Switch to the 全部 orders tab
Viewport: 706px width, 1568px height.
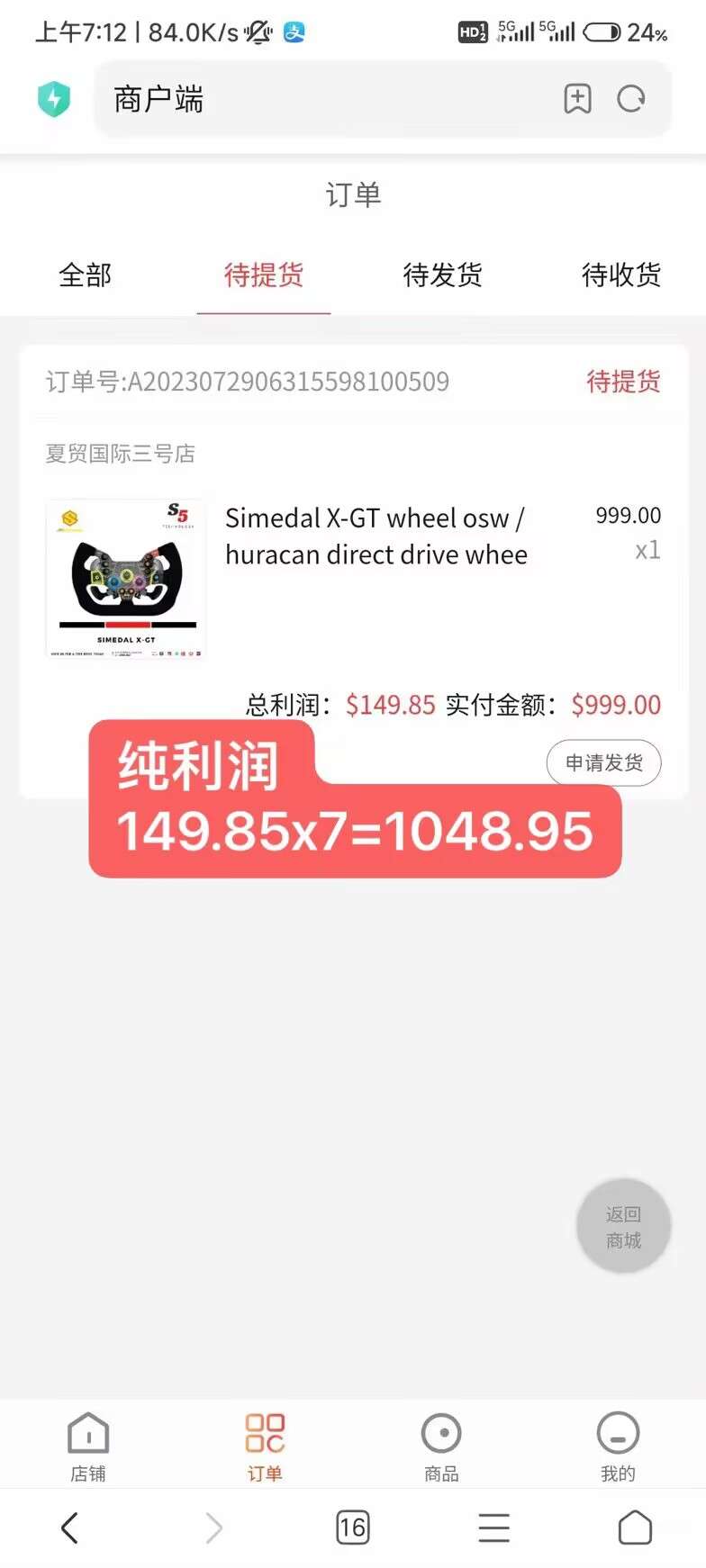pyautogui.click(x=86, y=275)
